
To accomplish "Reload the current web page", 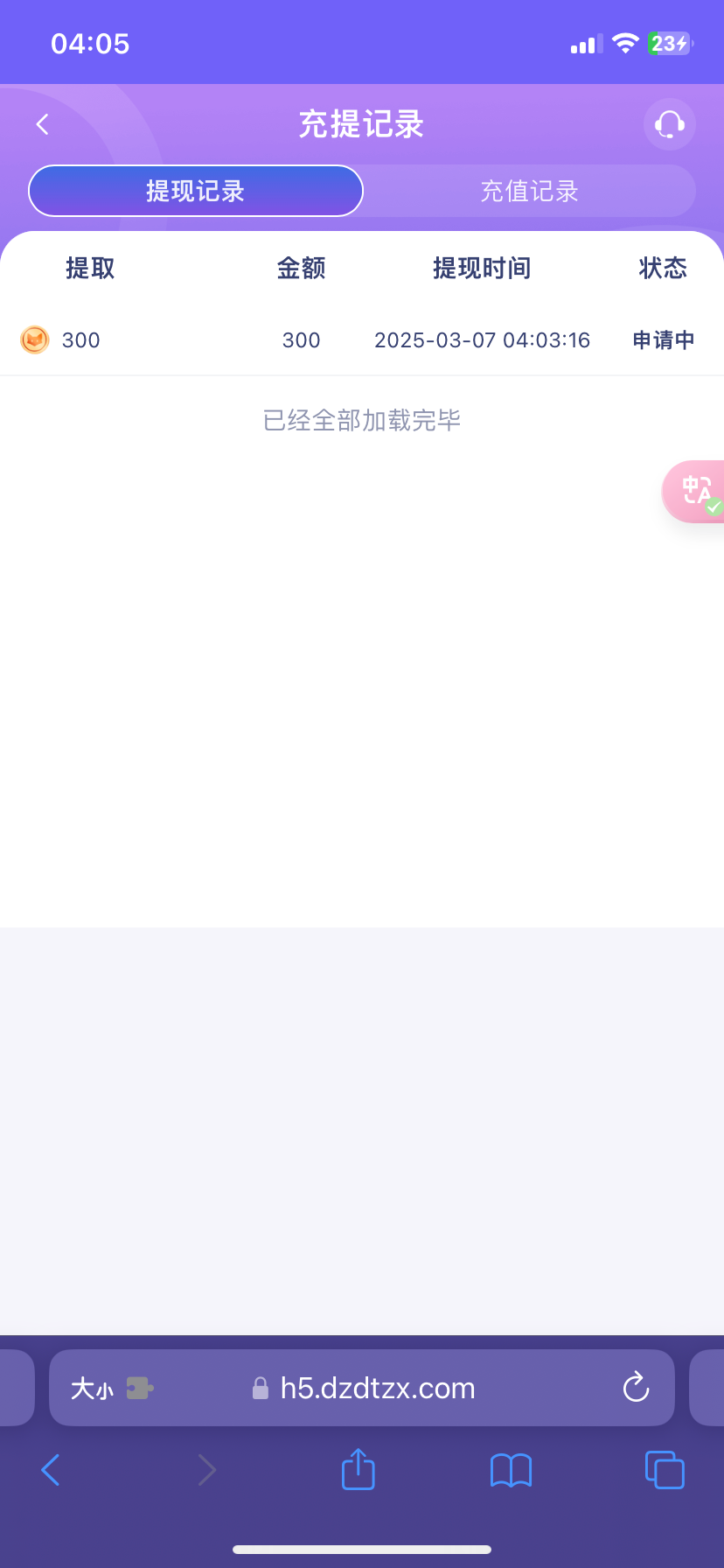I will [636, 1388].
